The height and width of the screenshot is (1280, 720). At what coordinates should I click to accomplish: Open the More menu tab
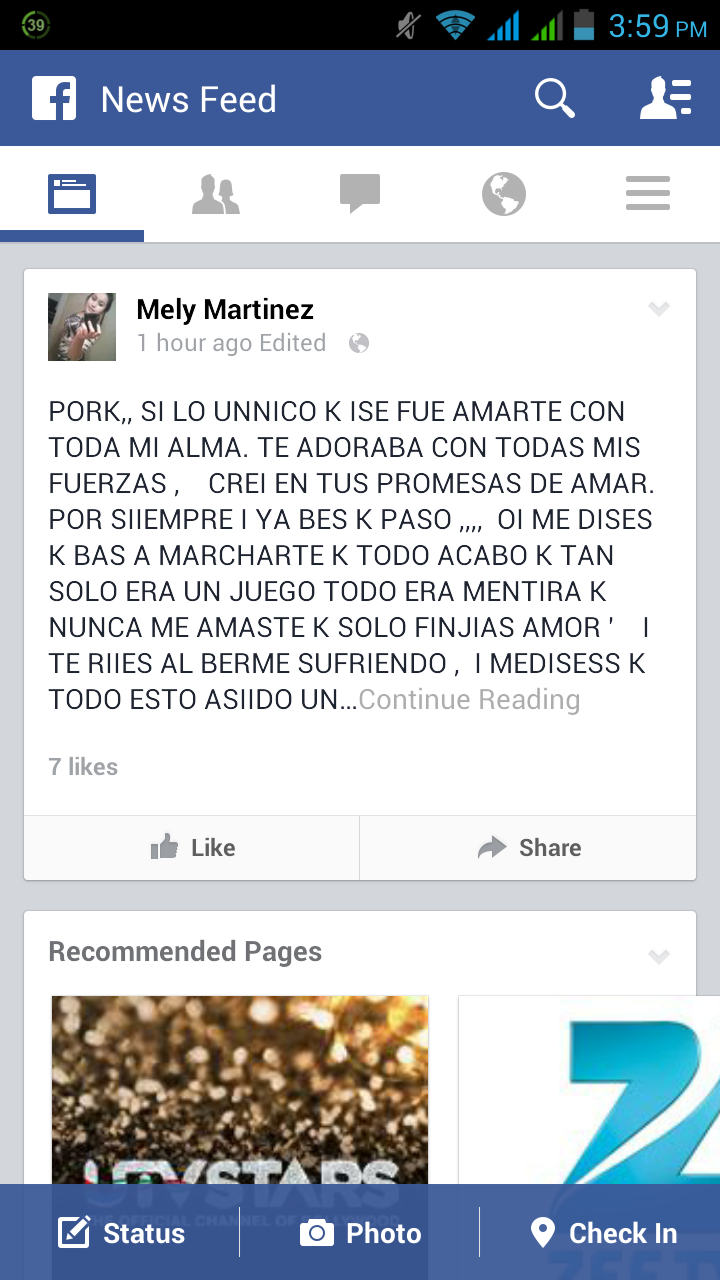tap(648, 194)
